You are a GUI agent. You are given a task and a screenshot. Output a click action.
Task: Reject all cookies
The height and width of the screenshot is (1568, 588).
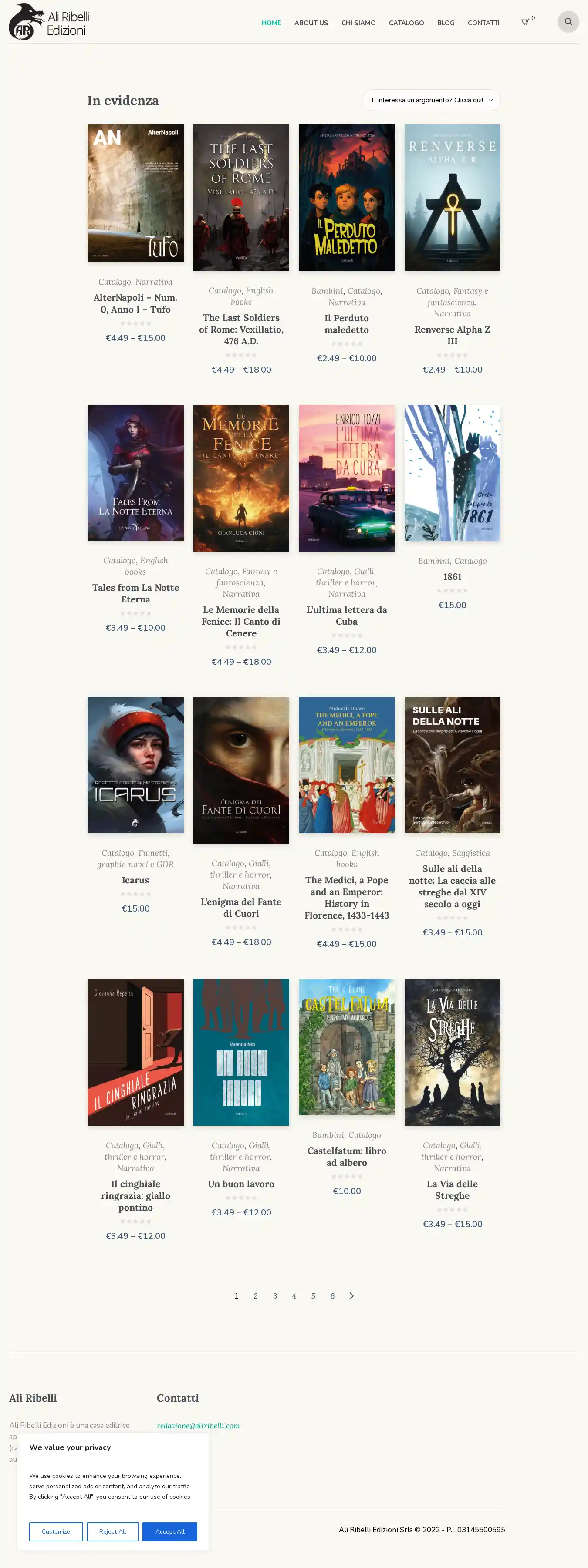(113, 1531)
